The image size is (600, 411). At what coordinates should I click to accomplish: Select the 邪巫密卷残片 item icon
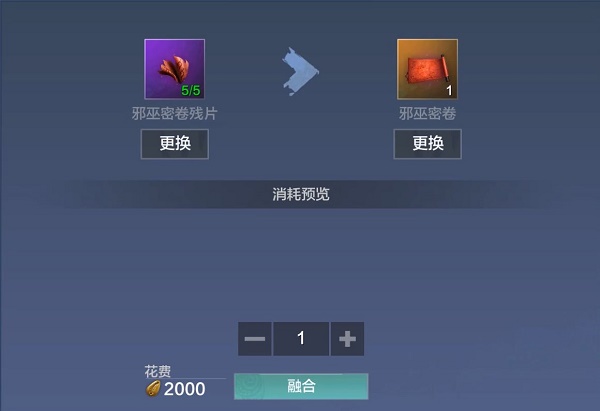174,69
